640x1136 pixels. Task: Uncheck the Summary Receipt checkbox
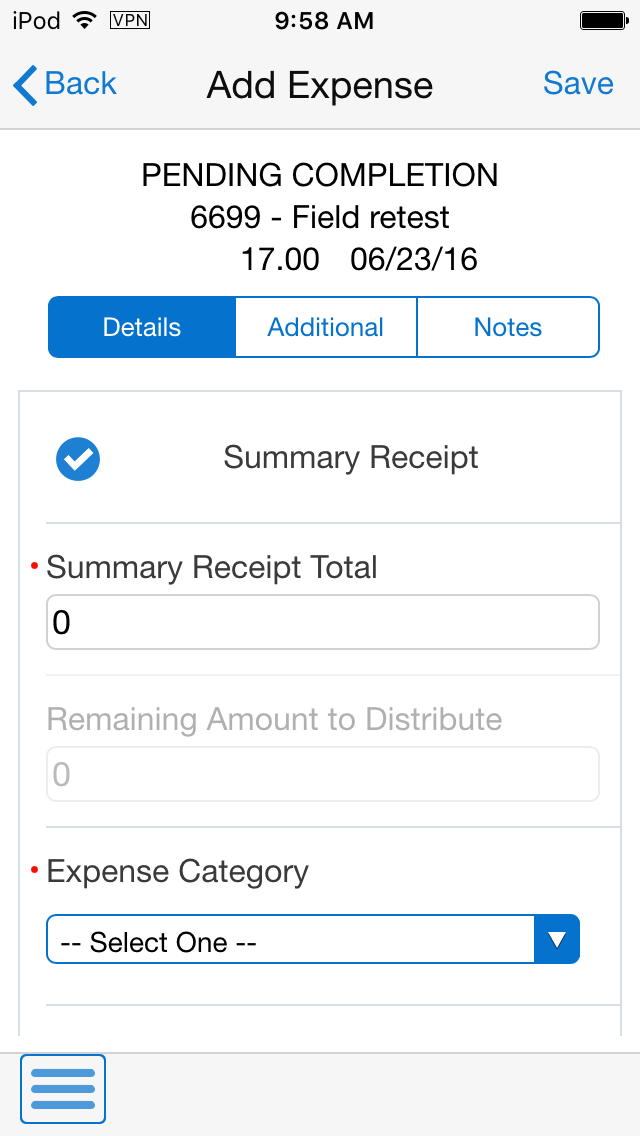pos(78,459)
